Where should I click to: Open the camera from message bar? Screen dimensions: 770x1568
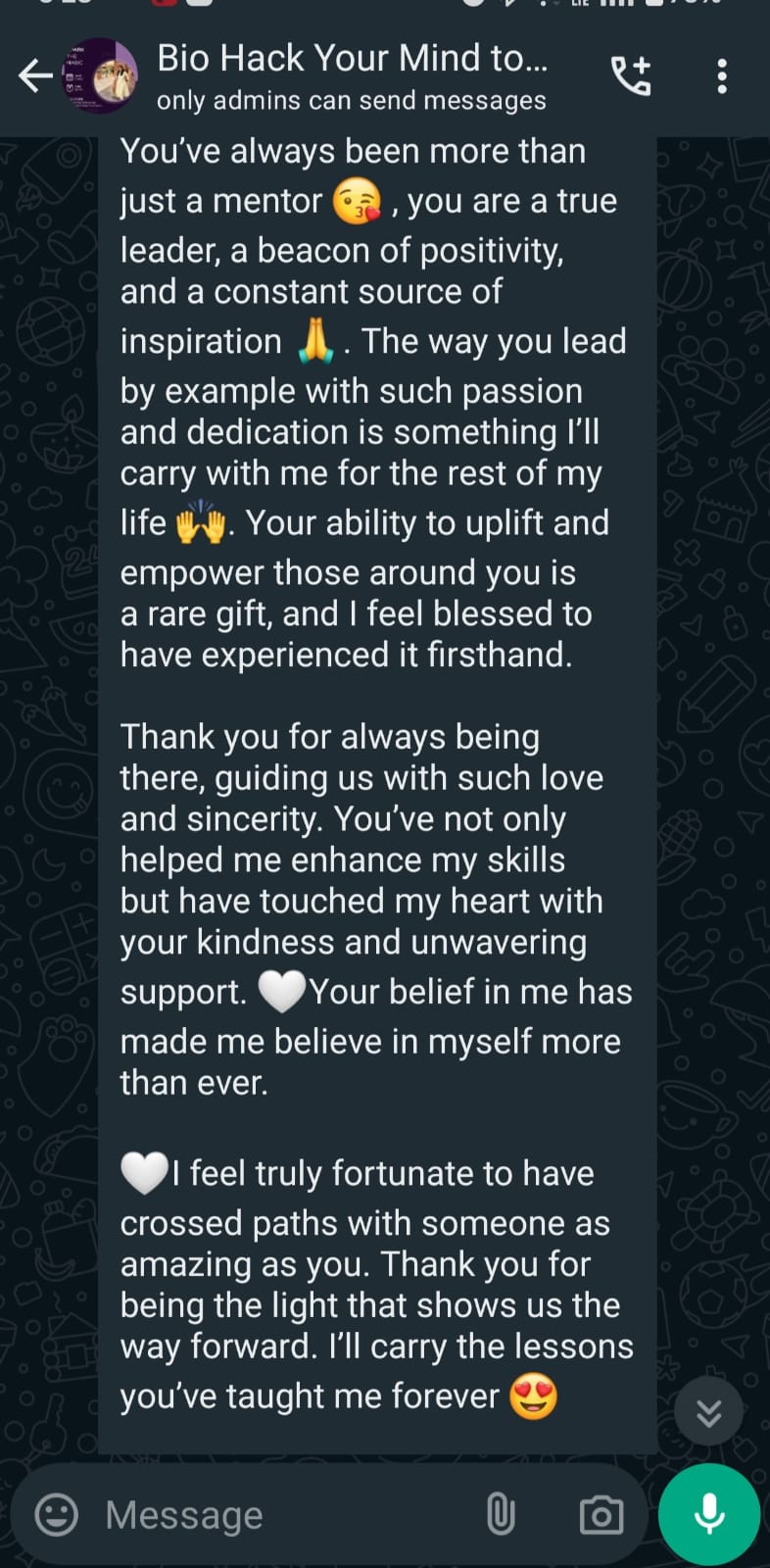[601, 1515]
